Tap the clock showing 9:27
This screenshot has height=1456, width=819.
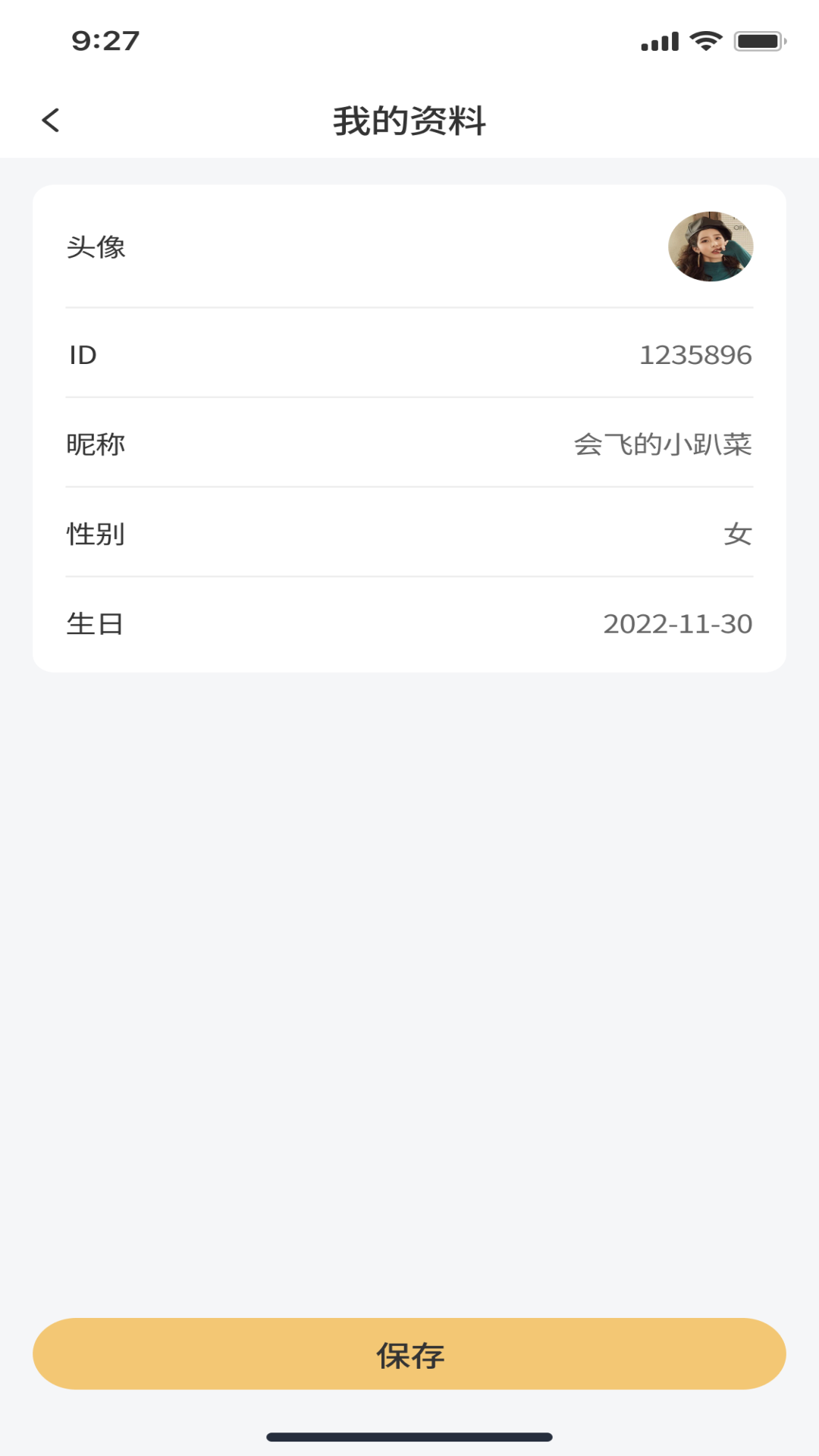[106, 40]
